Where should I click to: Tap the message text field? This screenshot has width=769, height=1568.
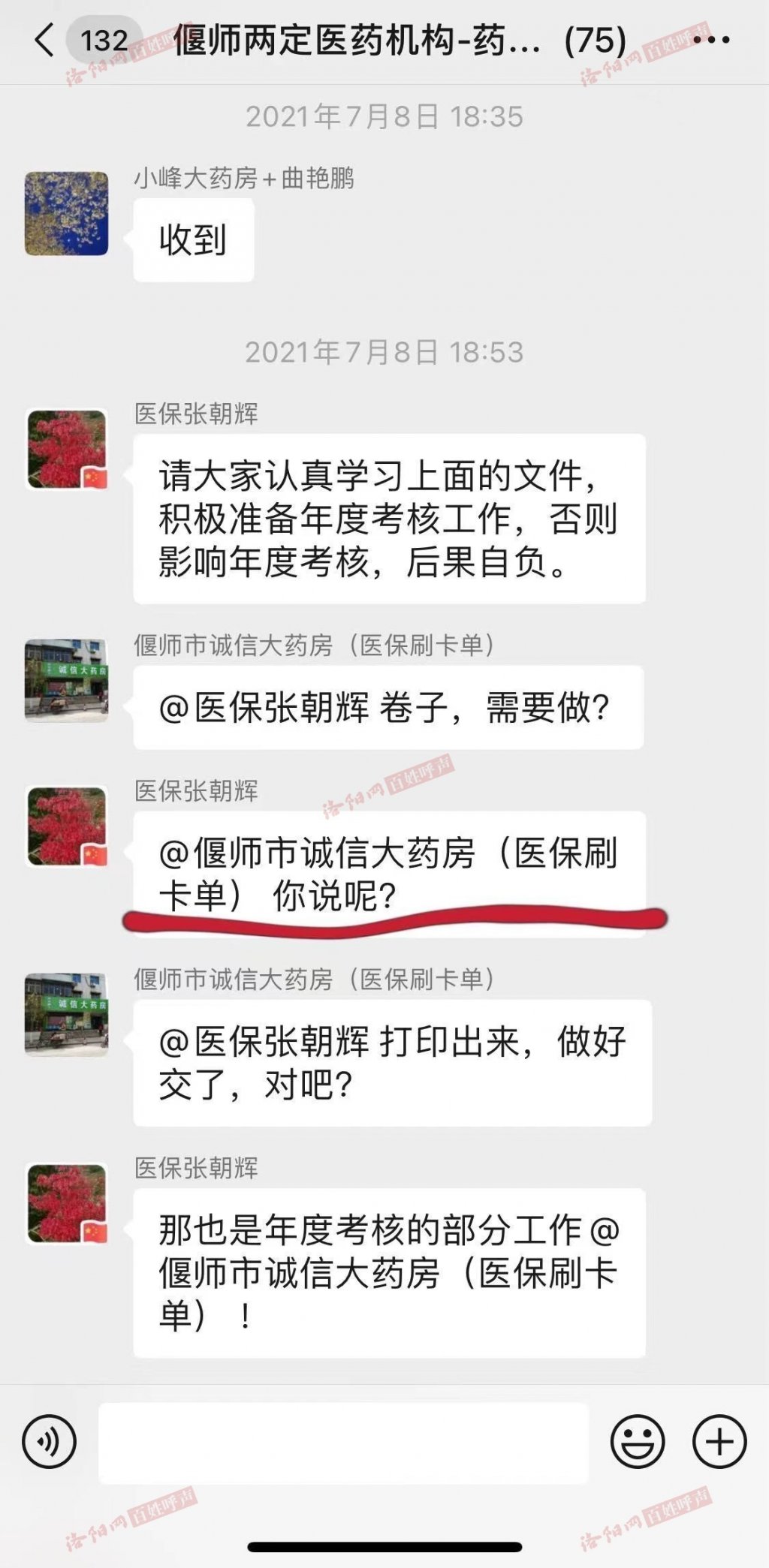click(343, 1443)
